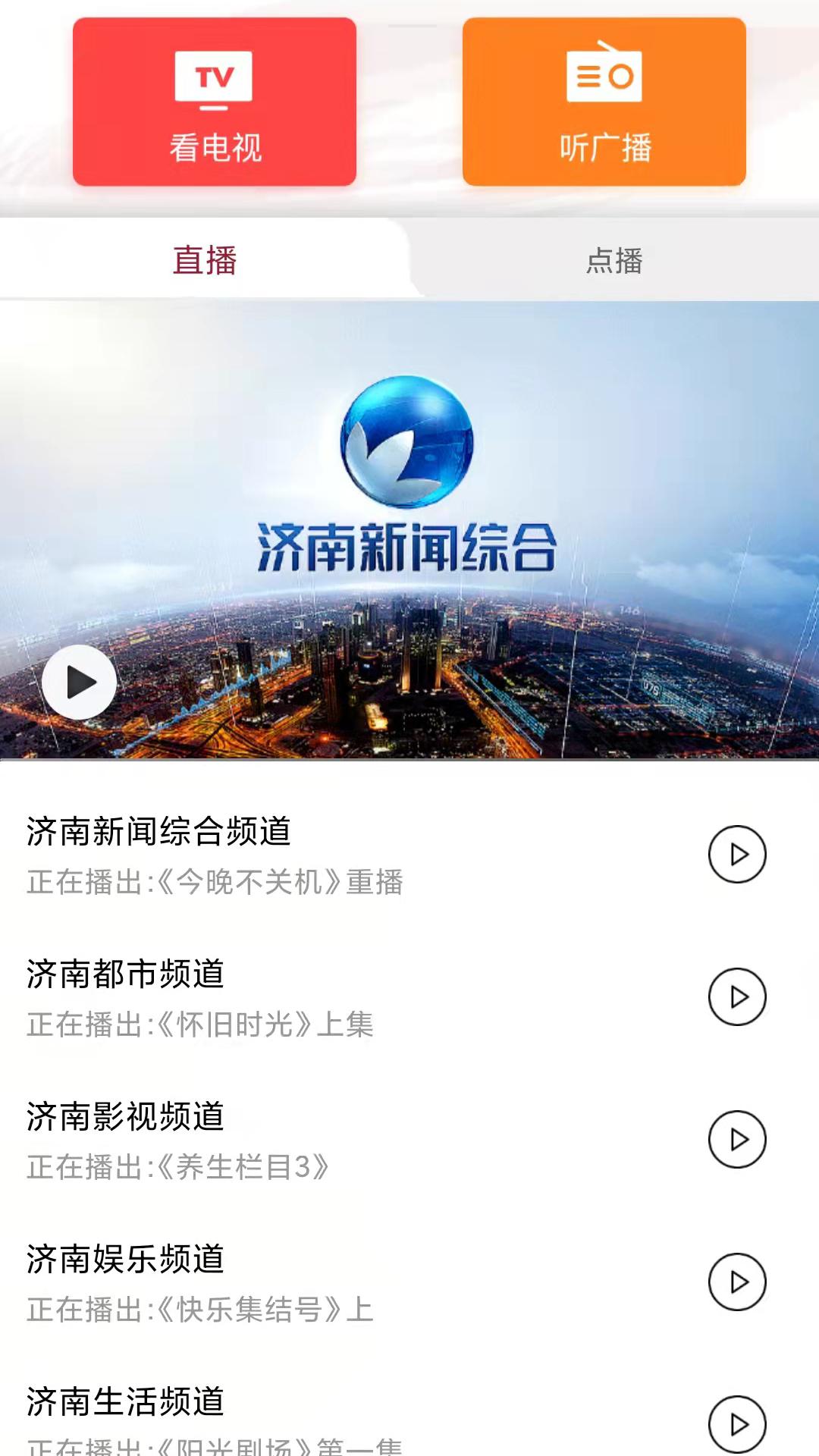Play 济南新闻综合频道 using its play icon
819x1456 pixels.
coord(736,852)
